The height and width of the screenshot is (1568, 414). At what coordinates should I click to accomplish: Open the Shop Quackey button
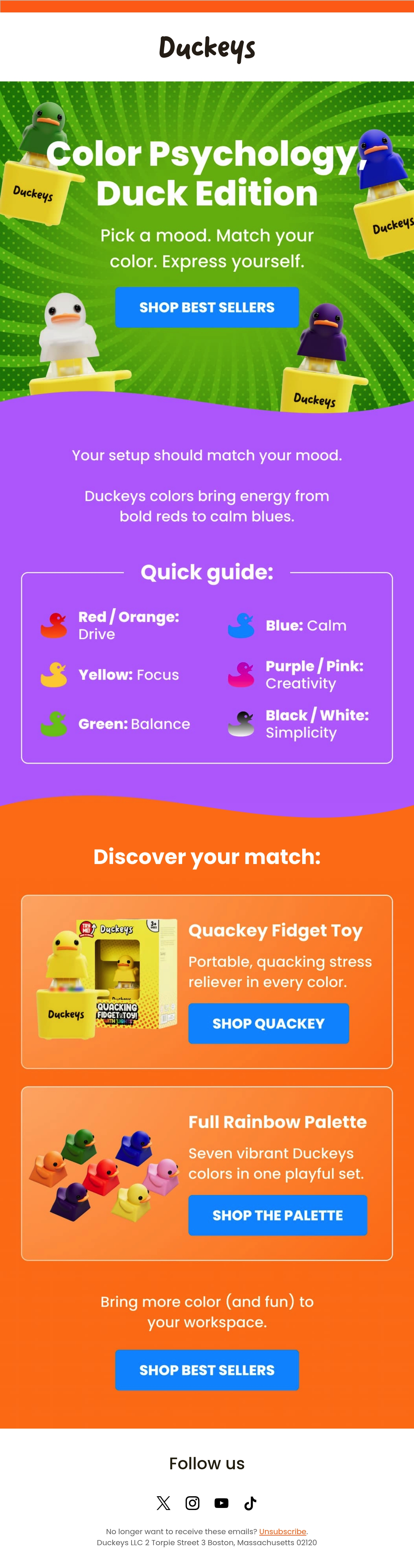pyautogui.click(x=268, y=1023)
